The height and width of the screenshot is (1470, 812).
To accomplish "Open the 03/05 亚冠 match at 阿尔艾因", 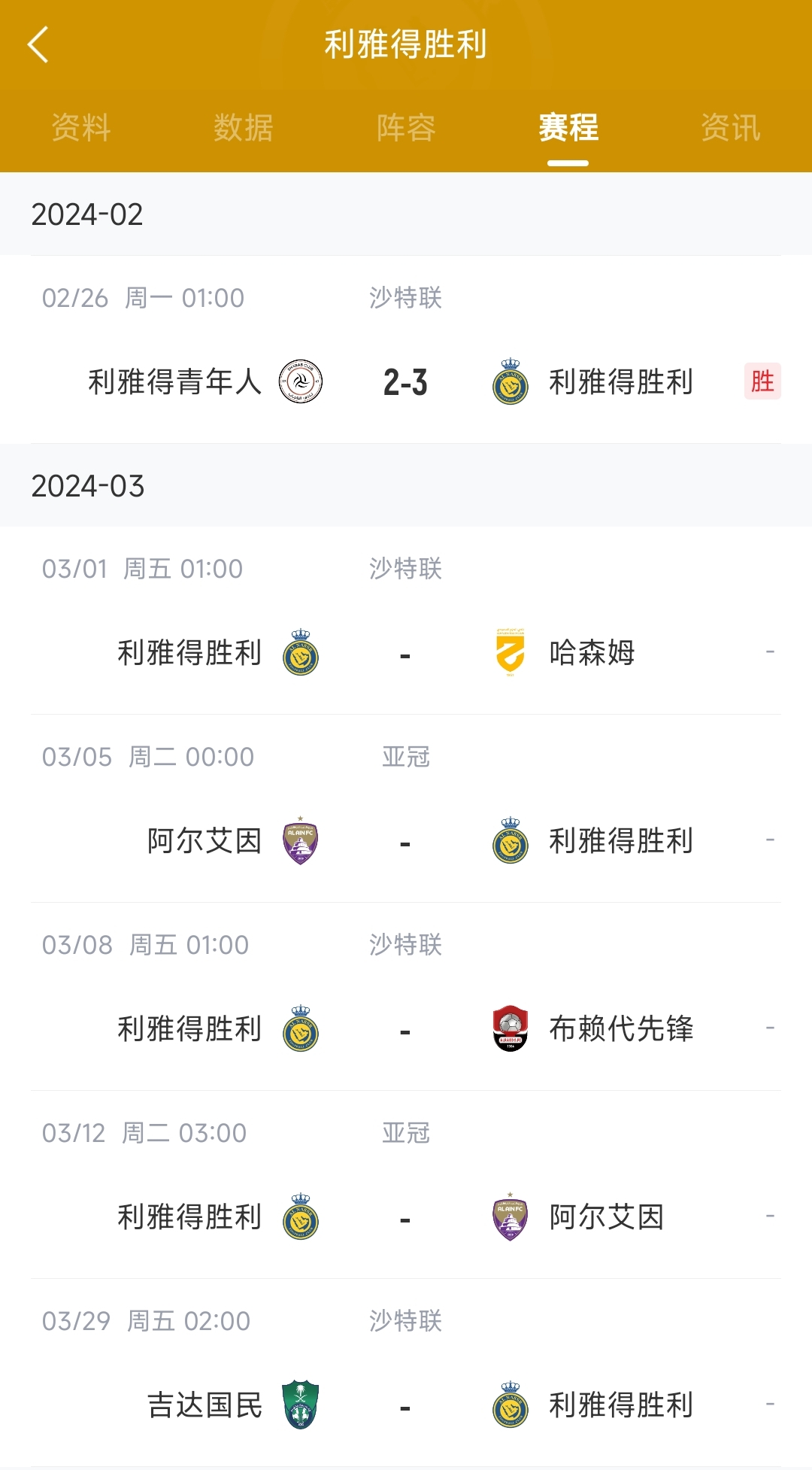I will [x=406, y=840].
